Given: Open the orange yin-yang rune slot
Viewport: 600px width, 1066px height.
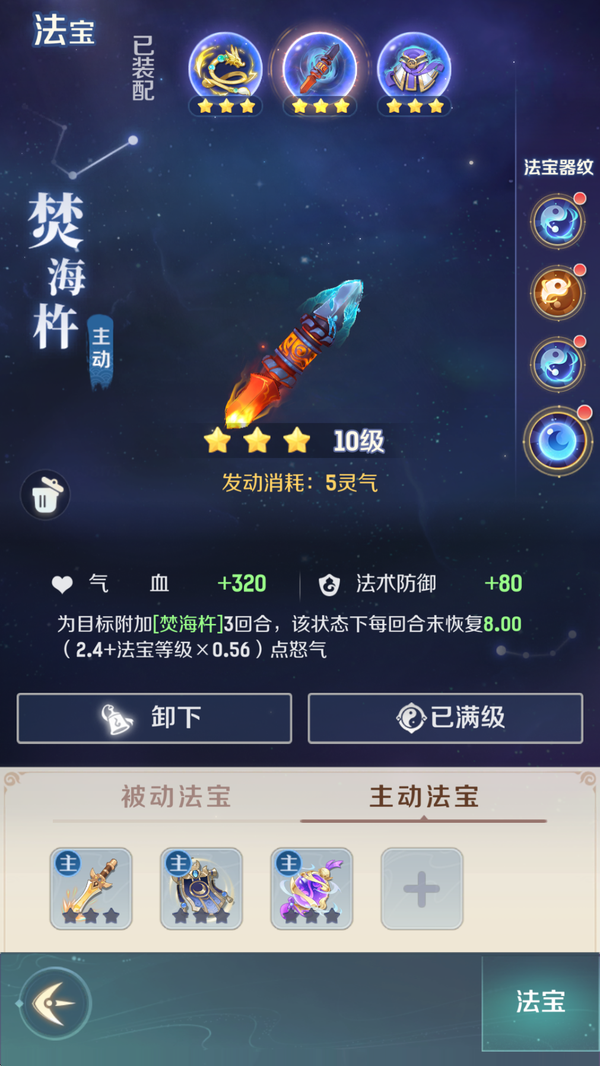Looking at the screenshot, I should [557, 292].
